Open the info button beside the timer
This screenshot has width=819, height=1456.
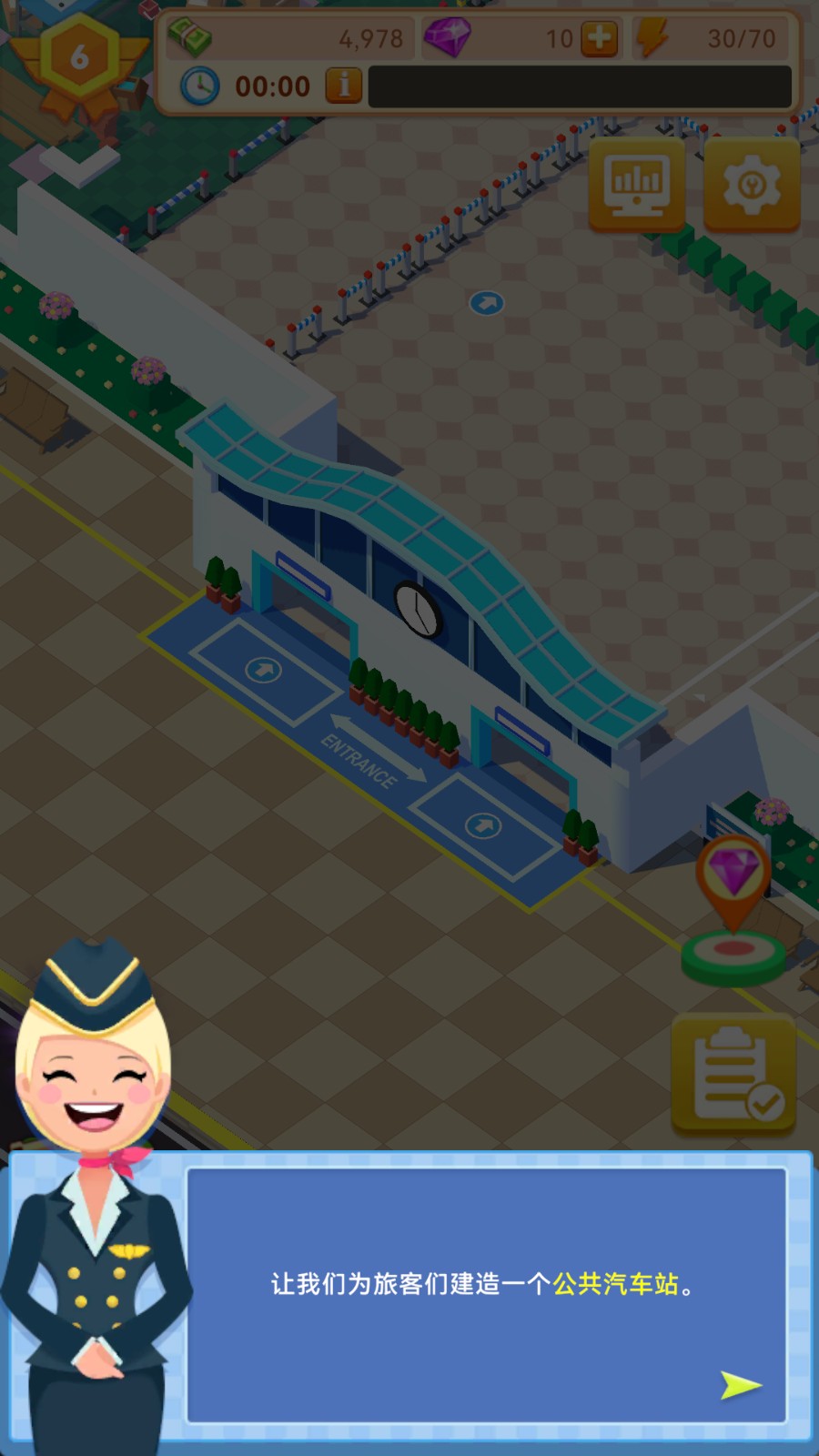pyautogui.click(x=343, y=86)
